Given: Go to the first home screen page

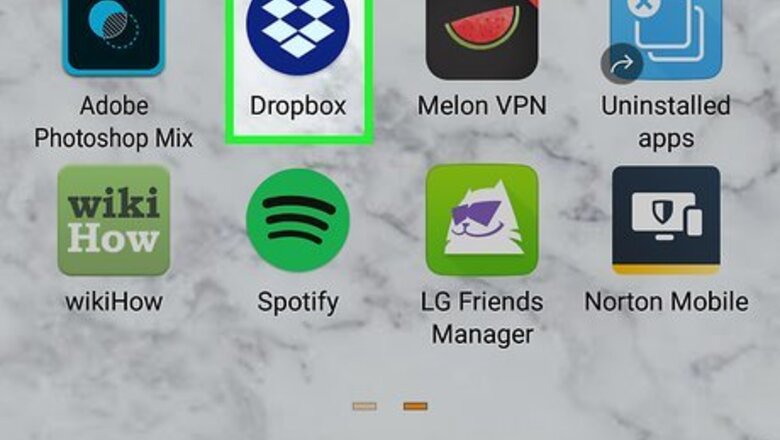Looking at the screenshot, I should point(365,406).
